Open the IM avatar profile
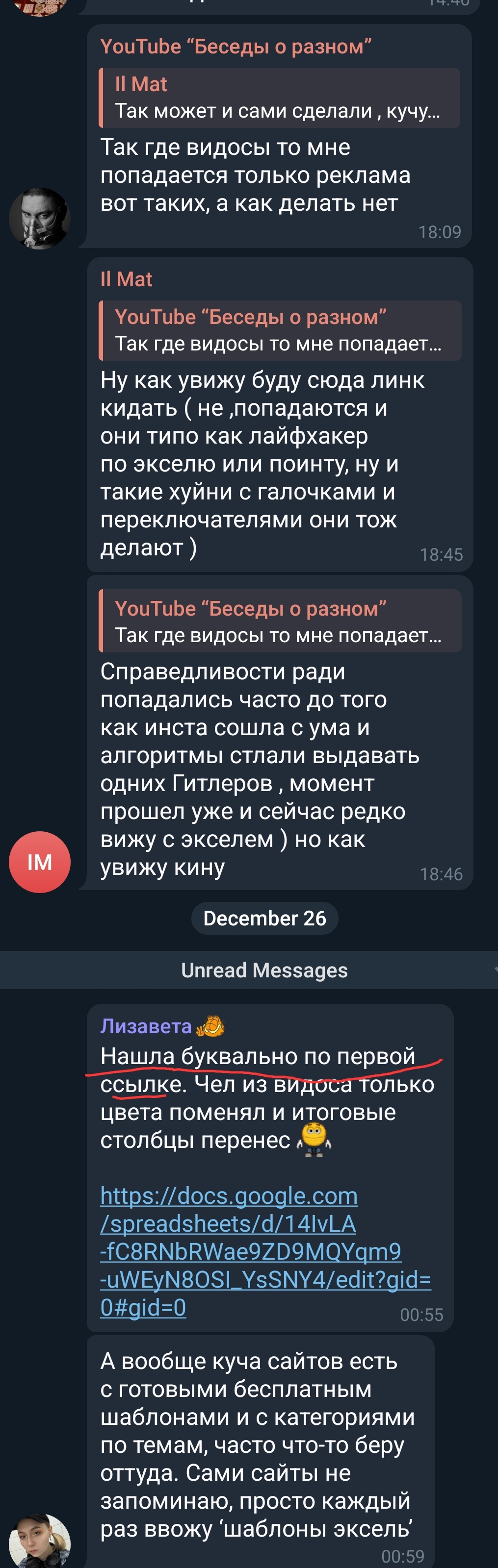The height and width of the screenshot is (1568, 498). click(40, 862)
